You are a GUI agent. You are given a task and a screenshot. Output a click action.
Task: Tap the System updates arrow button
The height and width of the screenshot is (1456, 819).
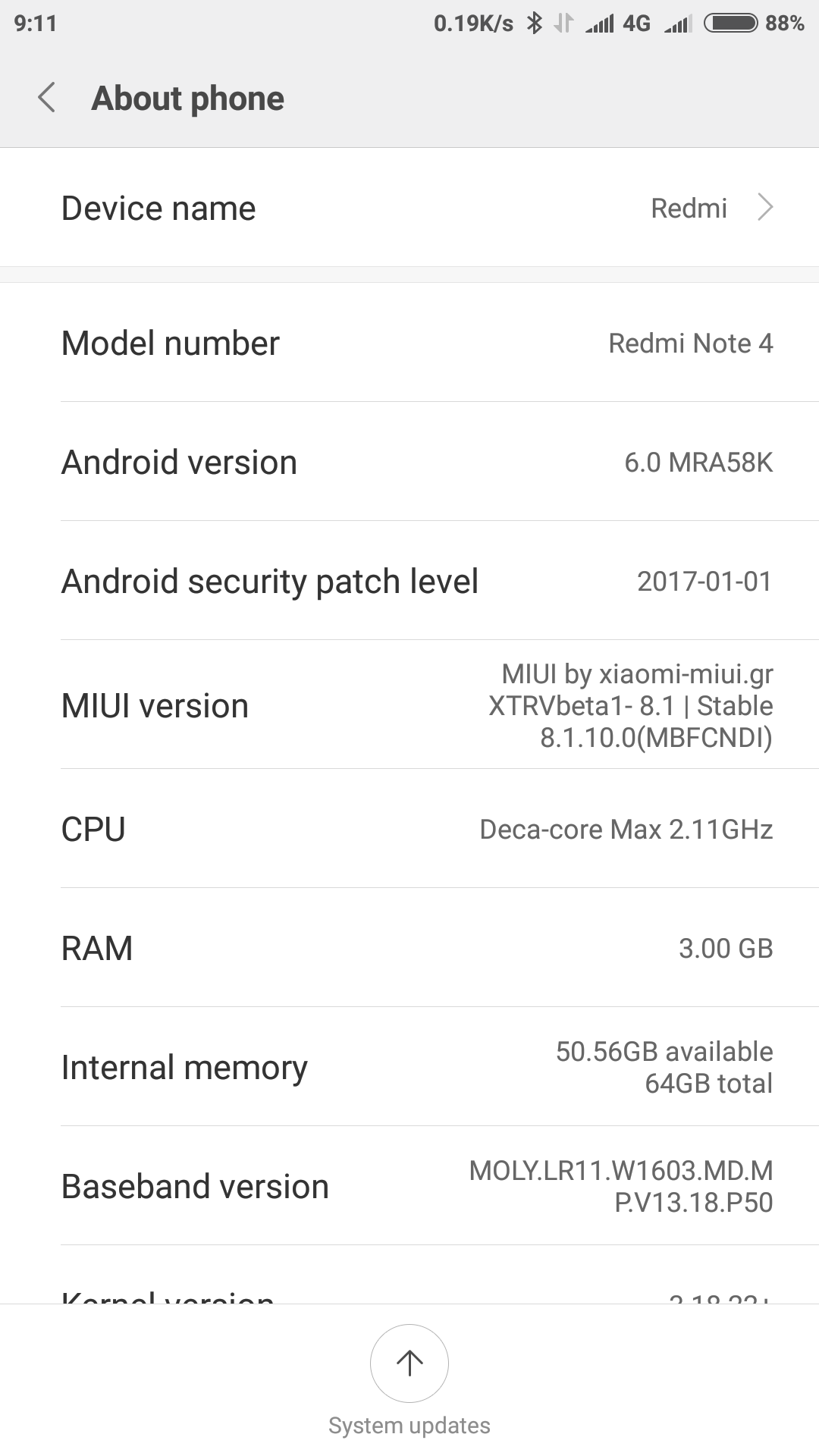(409, 1363)
